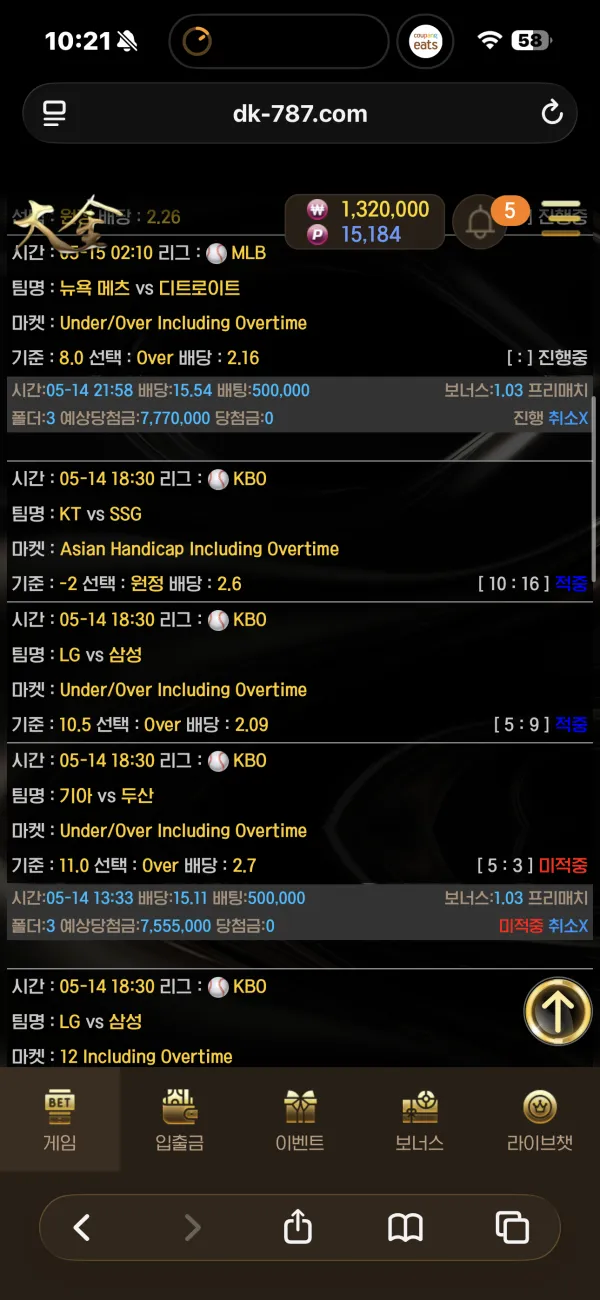This screenshot has height=1300, width=600.
Task: Switch to the 이벤트 tab
Action: pyautogui.click(x=300, y=1120)
